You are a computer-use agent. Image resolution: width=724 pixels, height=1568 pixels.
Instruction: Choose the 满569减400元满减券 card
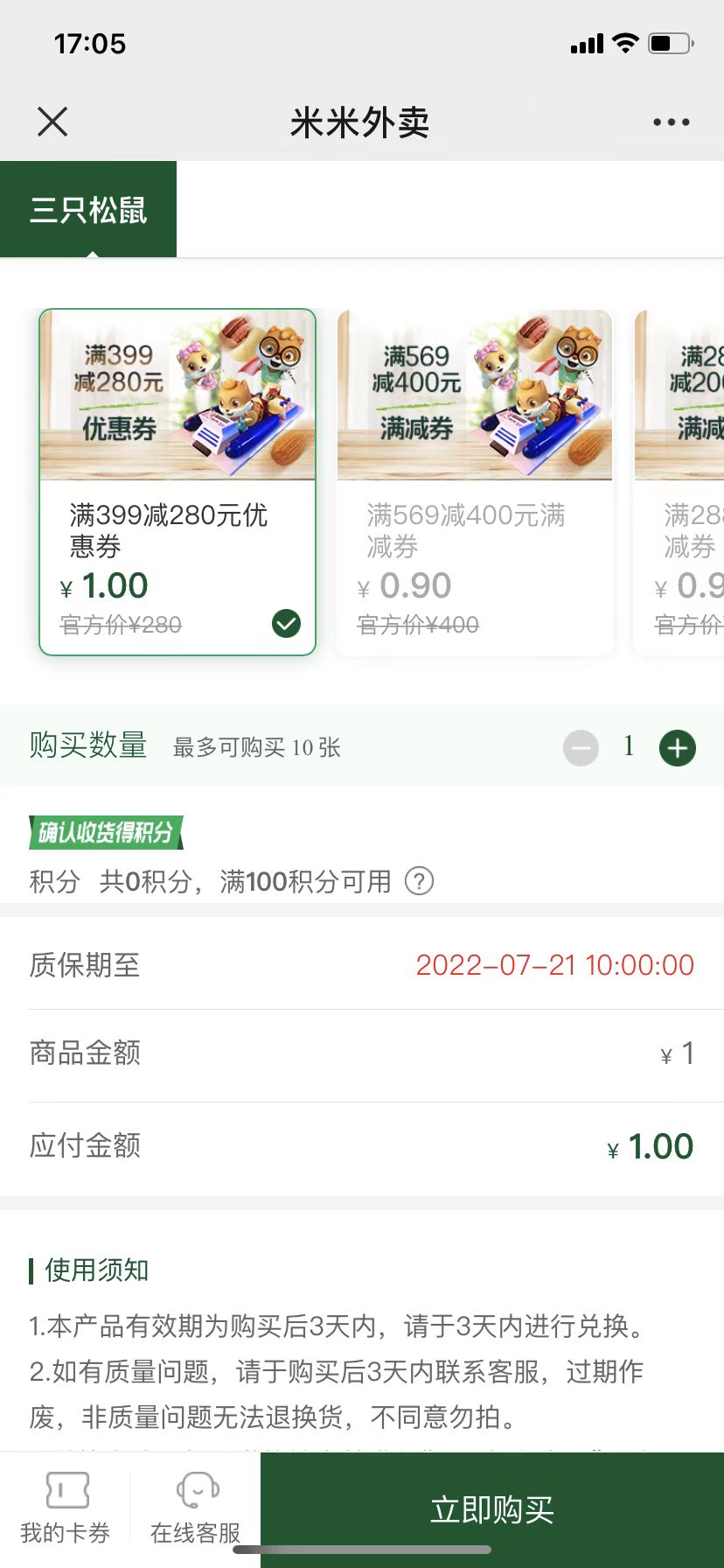point(475,481)
